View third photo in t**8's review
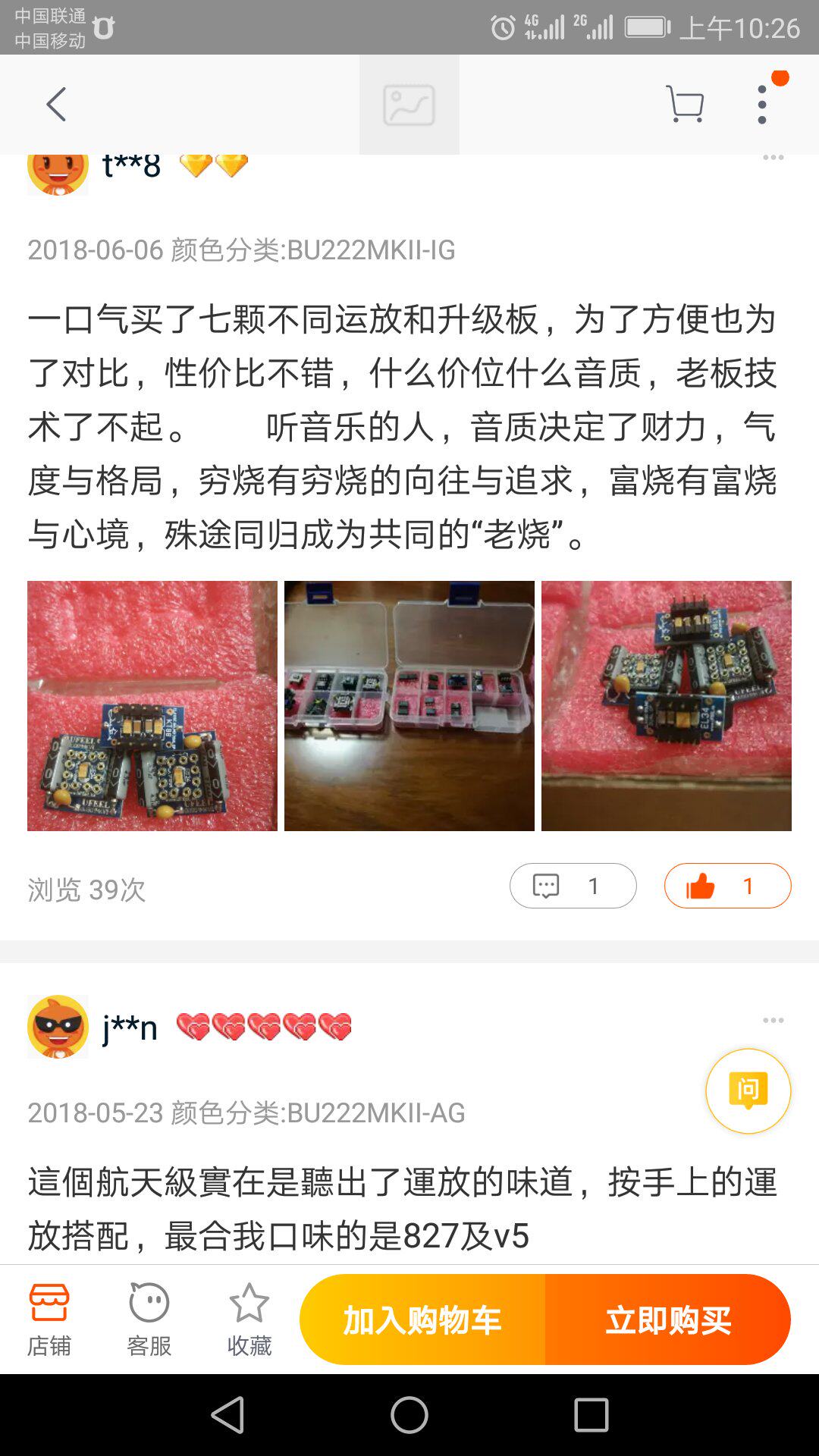This screenshot has height=1456, width=819. pyautogui.click(x=666, y=706)
